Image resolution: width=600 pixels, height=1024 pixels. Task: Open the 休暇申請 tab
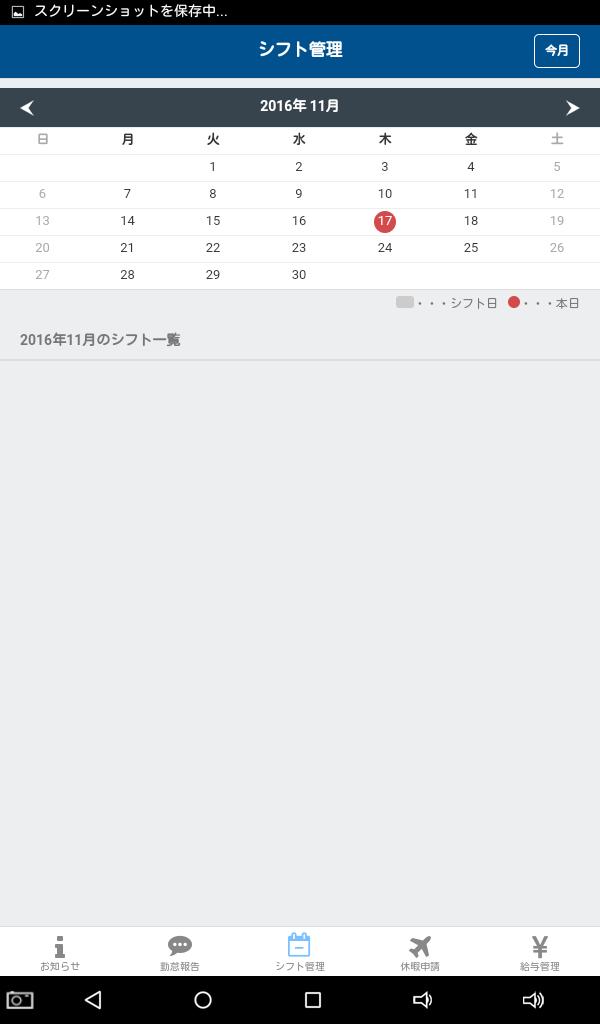click(420, 952)
